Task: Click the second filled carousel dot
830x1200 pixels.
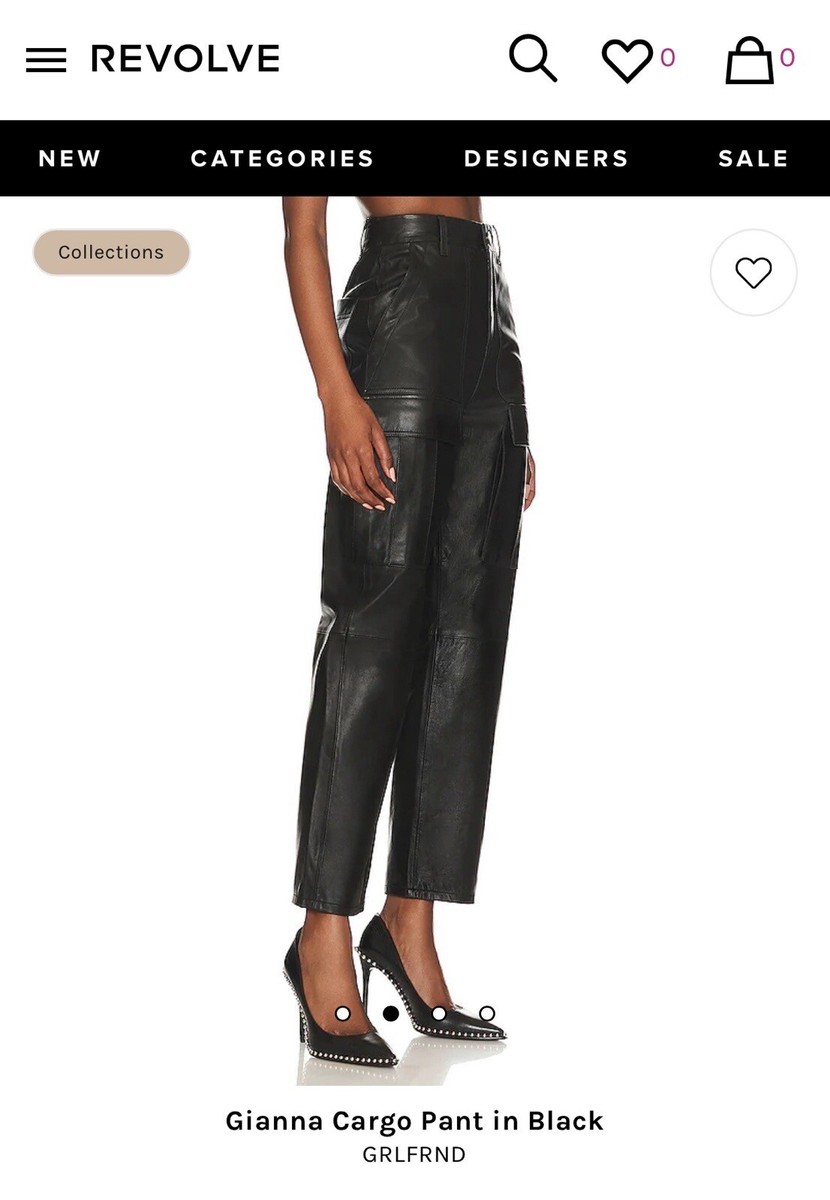Action: tap(392, 1014)
